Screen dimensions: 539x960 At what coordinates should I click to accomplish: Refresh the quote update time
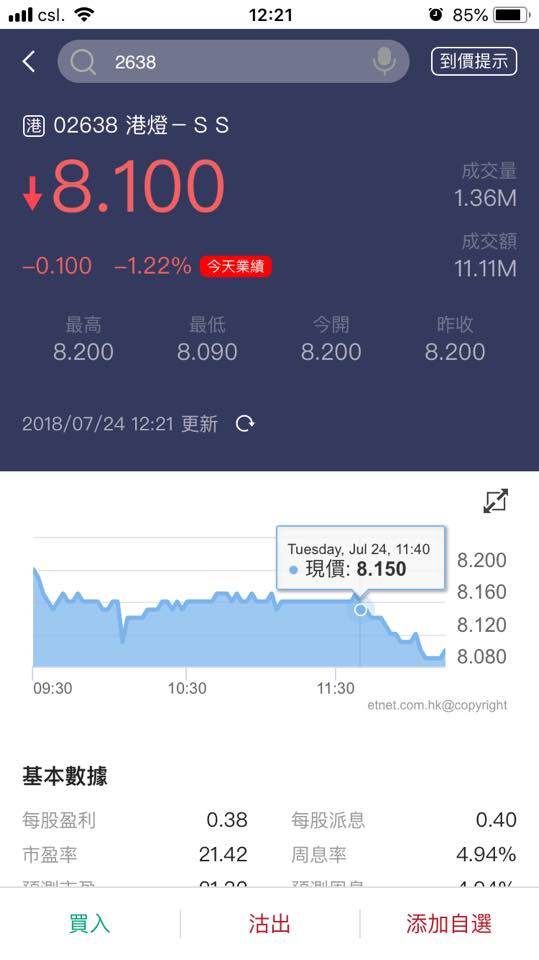point(245,423)
